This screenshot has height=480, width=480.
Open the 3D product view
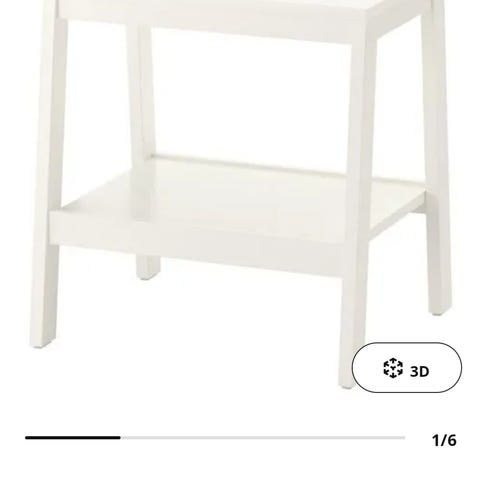[407, 368]
